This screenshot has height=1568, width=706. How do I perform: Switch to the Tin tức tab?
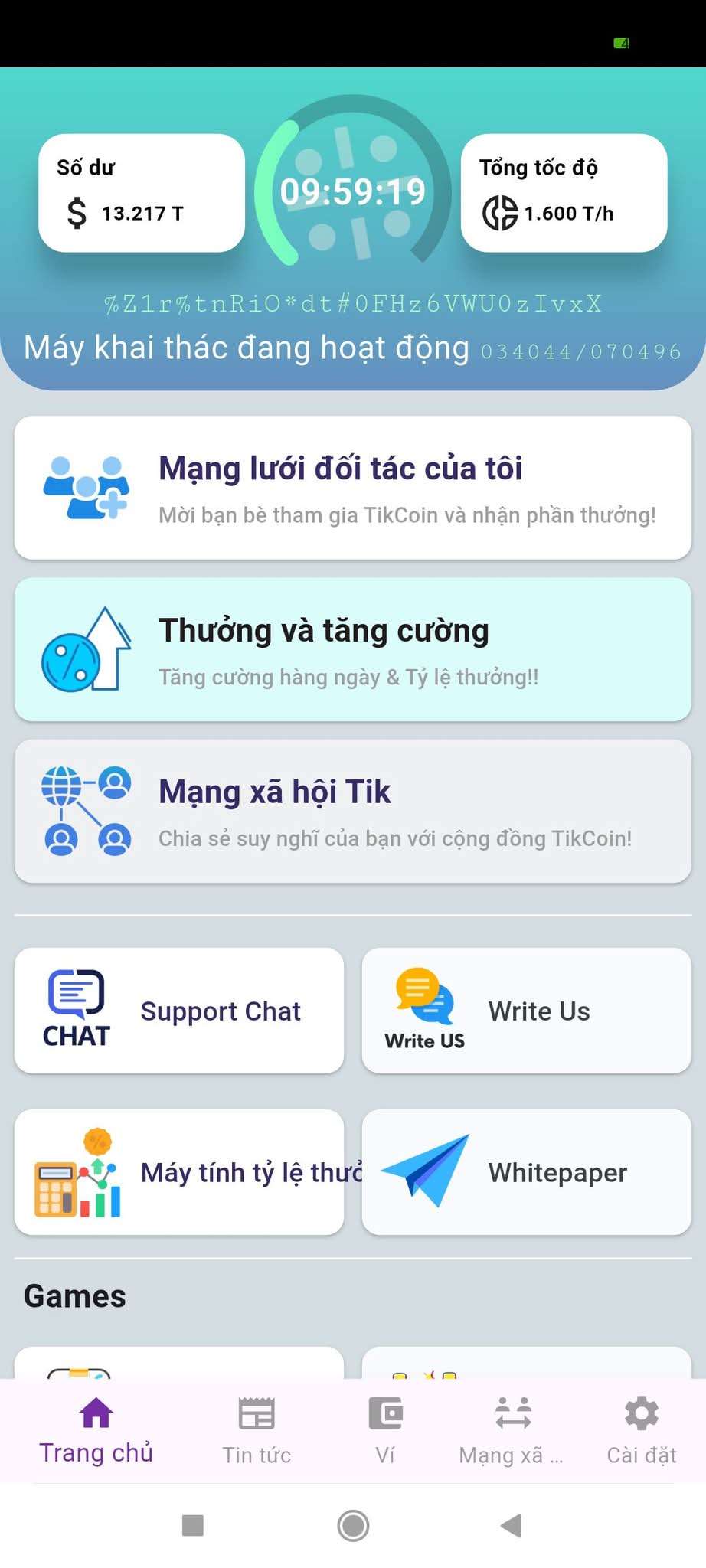click(x=257, y=1430)
